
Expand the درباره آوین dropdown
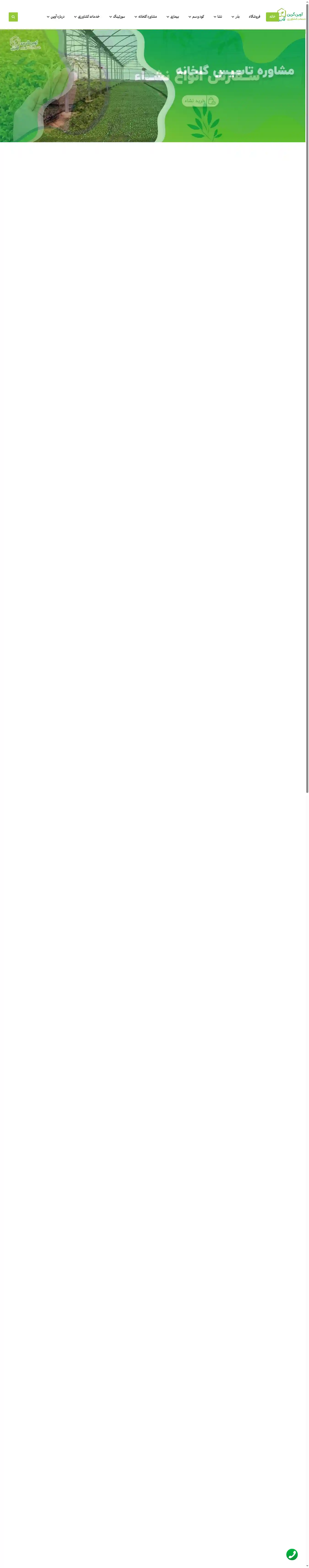pyautogui.click(x=55, y=17)
